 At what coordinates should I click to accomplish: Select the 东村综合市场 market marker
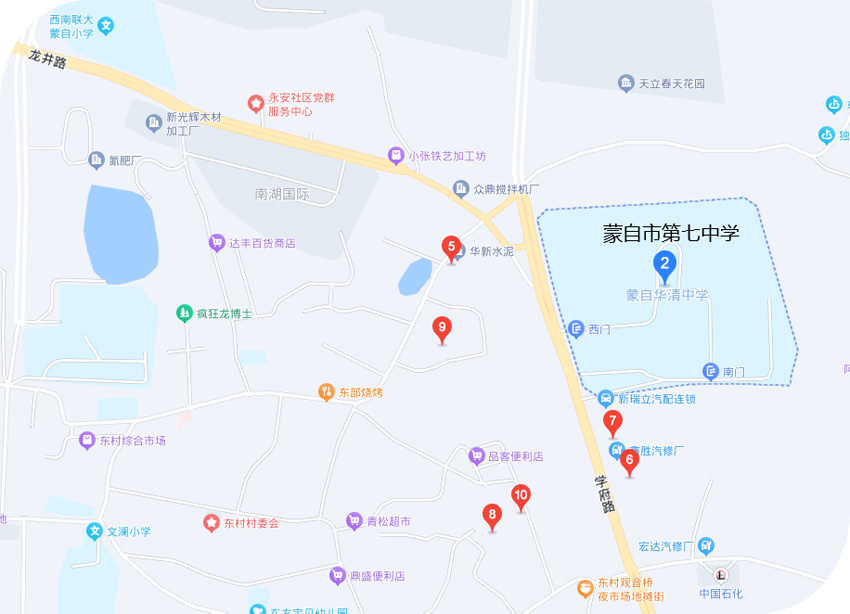86,440
